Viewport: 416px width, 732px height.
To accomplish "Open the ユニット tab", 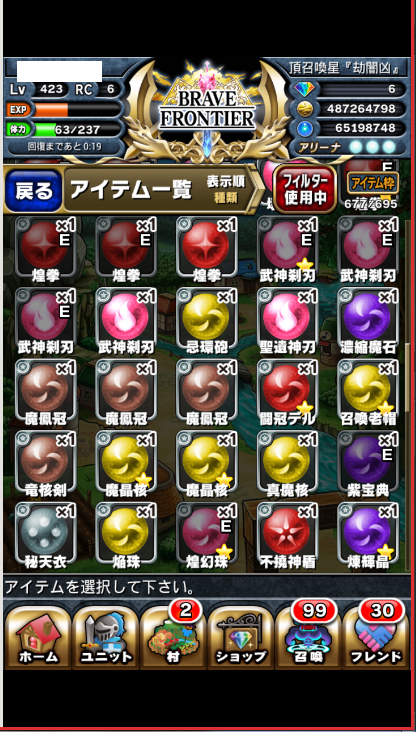I will (106, 638).
